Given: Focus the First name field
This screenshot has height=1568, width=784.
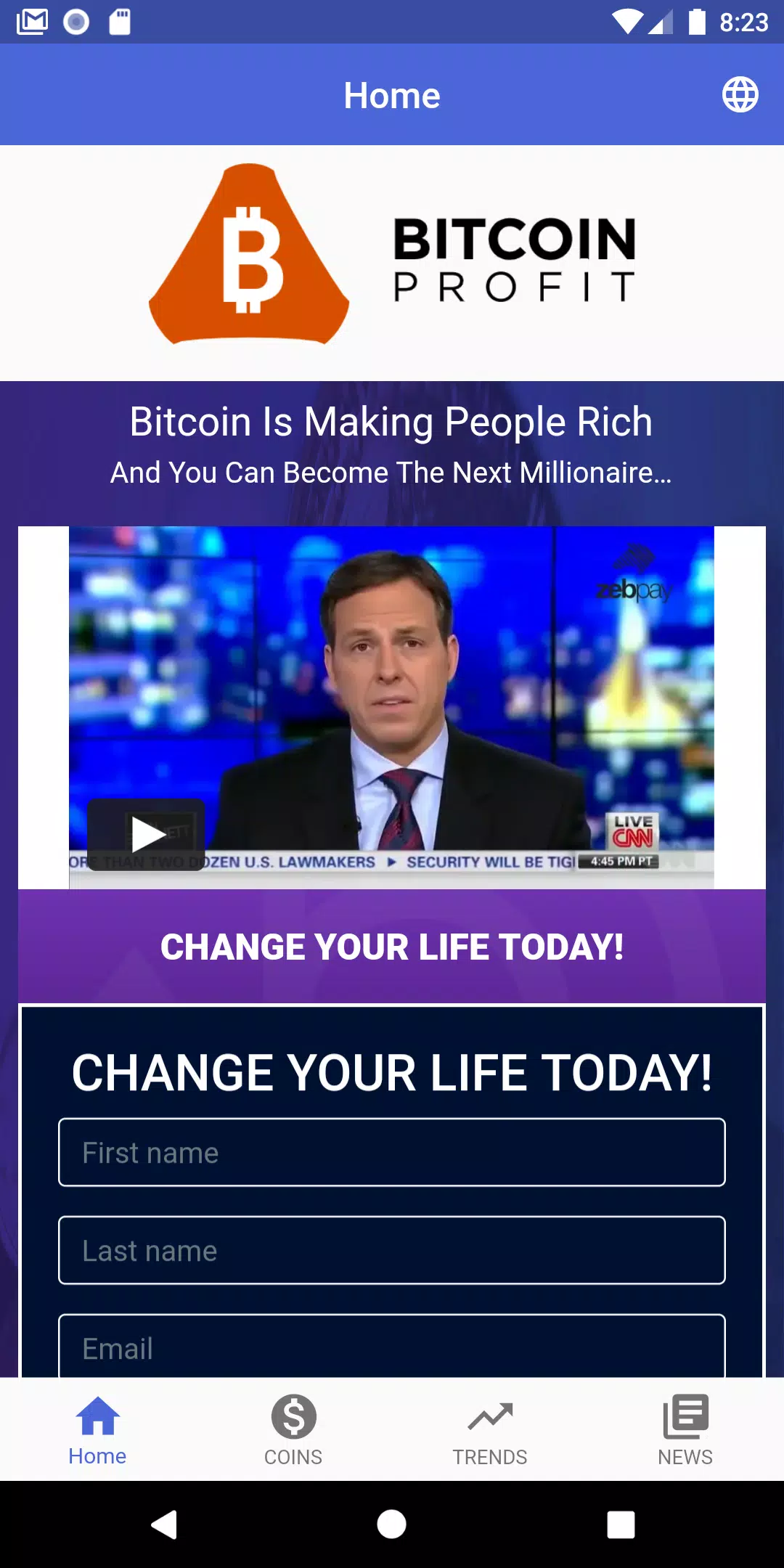Looking at the screenshot, I should click(x=392, y=1153).
